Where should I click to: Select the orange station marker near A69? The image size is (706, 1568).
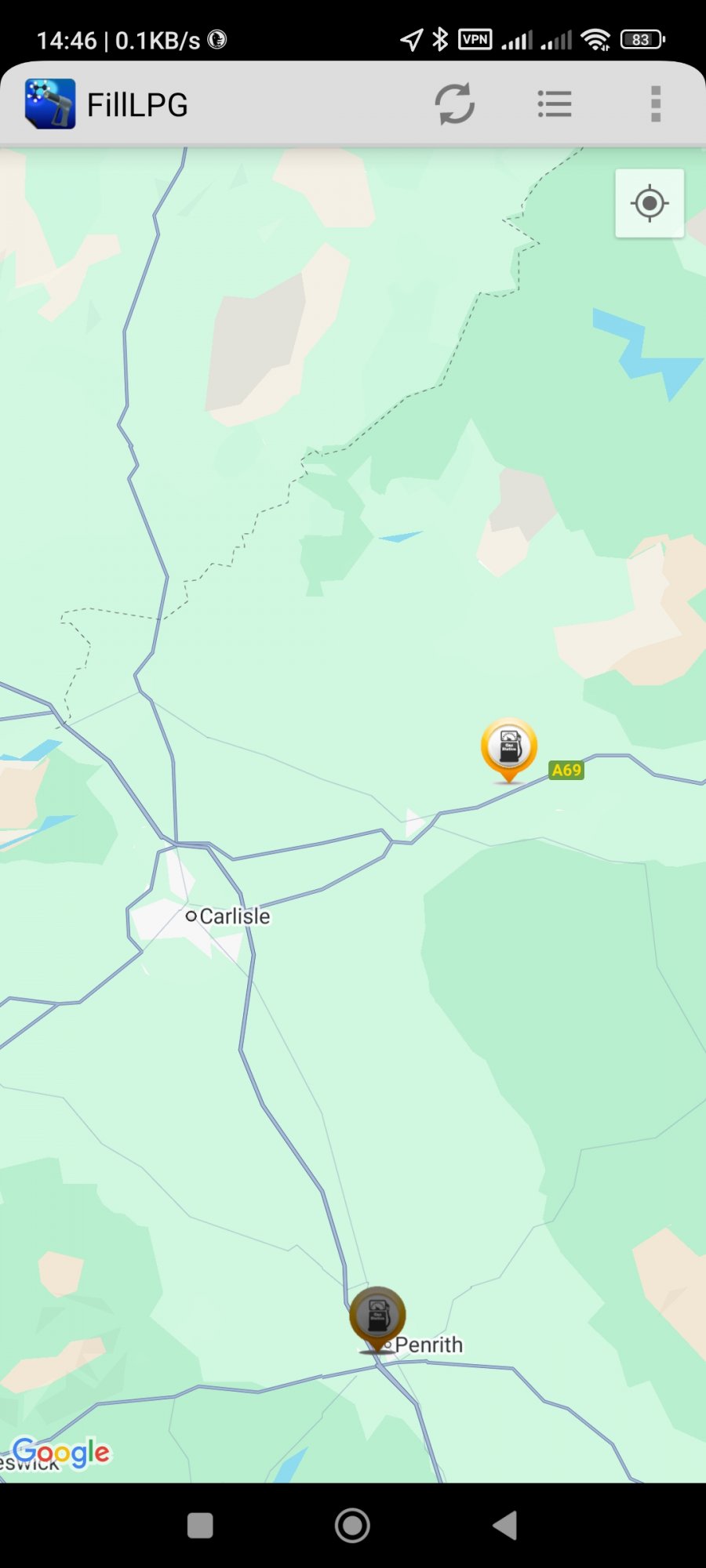[x=509, y=746]
